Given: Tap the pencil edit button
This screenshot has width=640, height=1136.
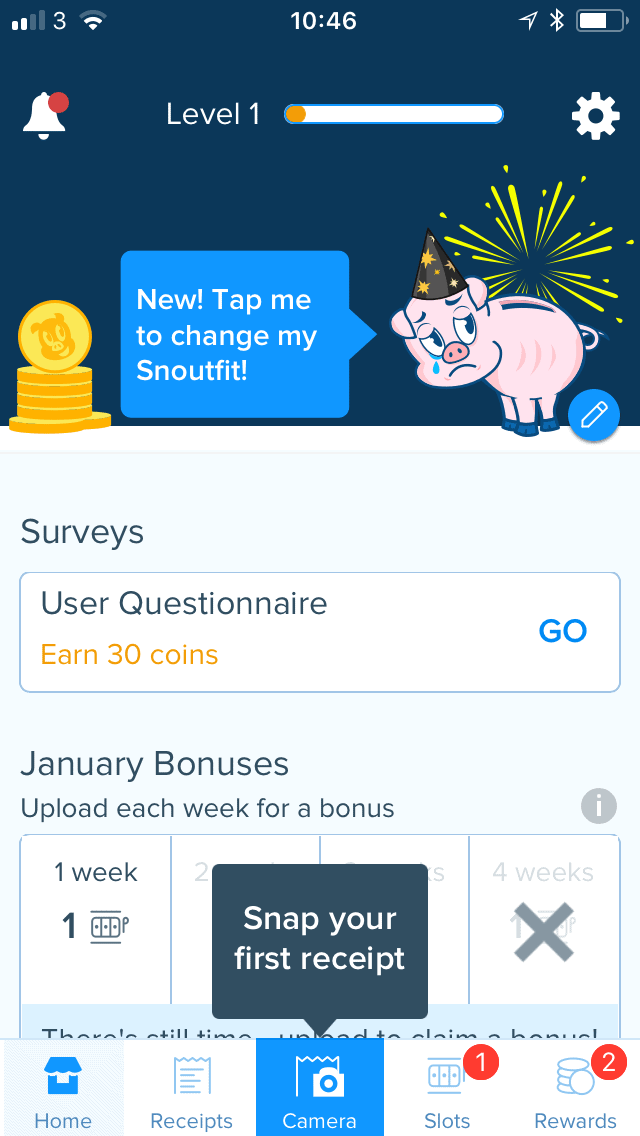Looking at the screenshot, I should (x=594, y=416).
